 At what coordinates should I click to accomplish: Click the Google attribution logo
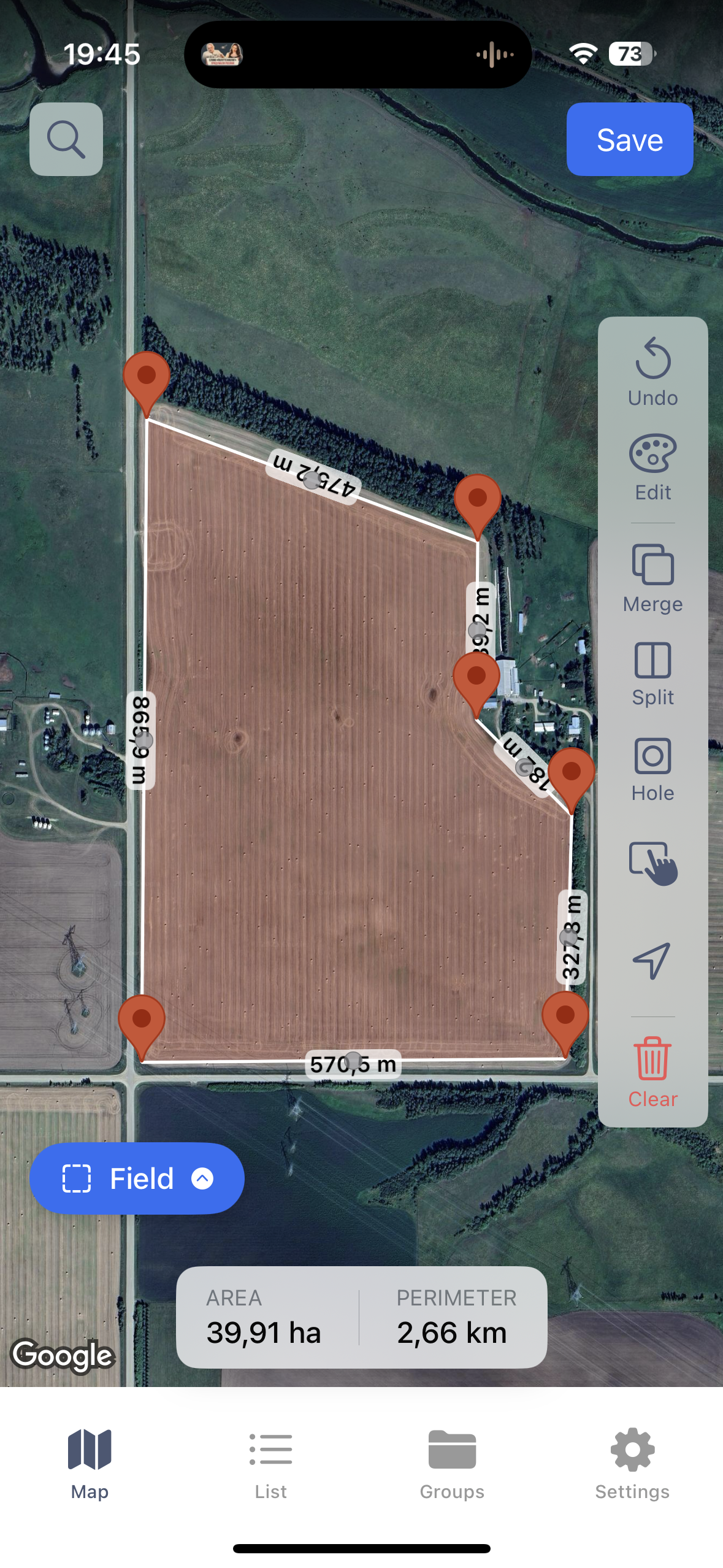(64, 1356)
